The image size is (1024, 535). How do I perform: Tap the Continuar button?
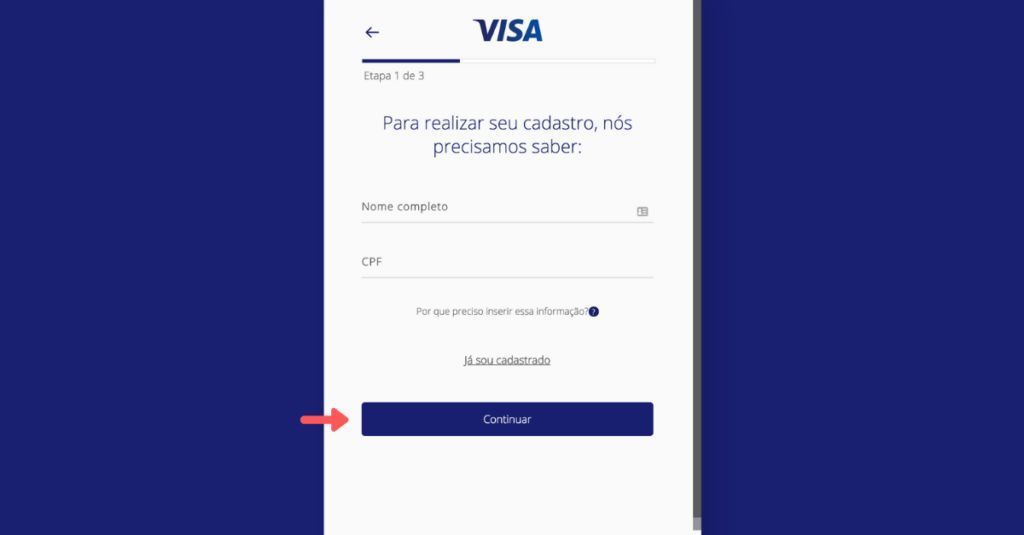coord(507,419)
